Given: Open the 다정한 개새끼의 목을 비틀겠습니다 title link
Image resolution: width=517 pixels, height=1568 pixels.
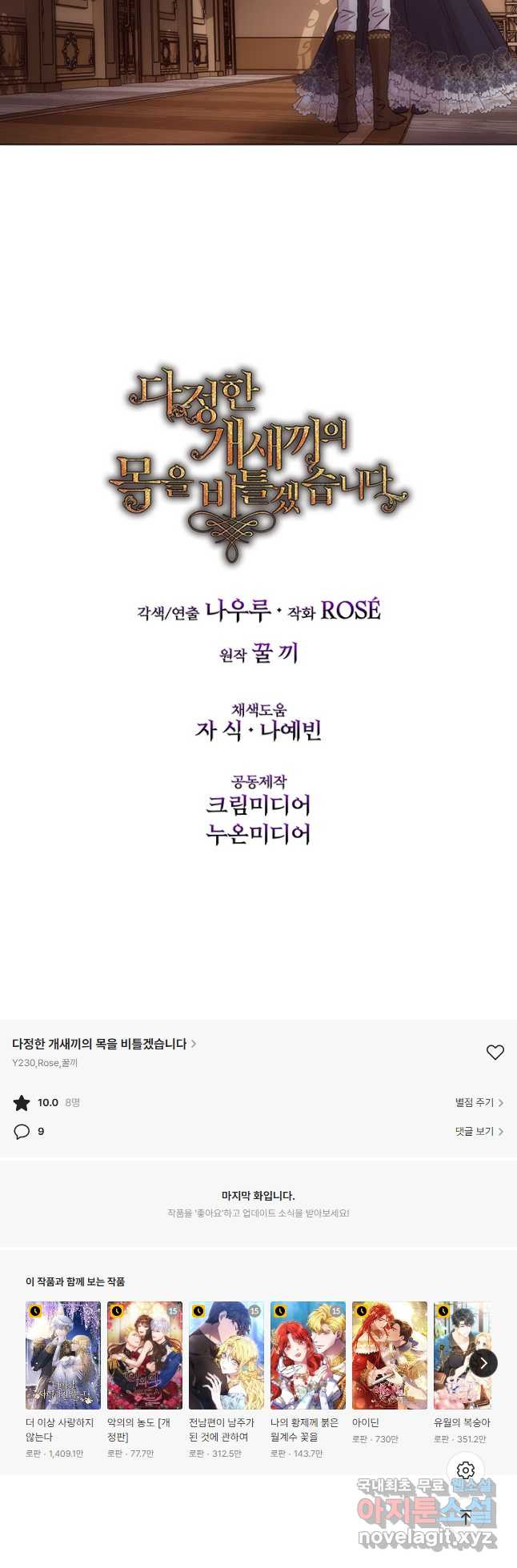Looking at the screenshot, I should (x=104, y=1044).
